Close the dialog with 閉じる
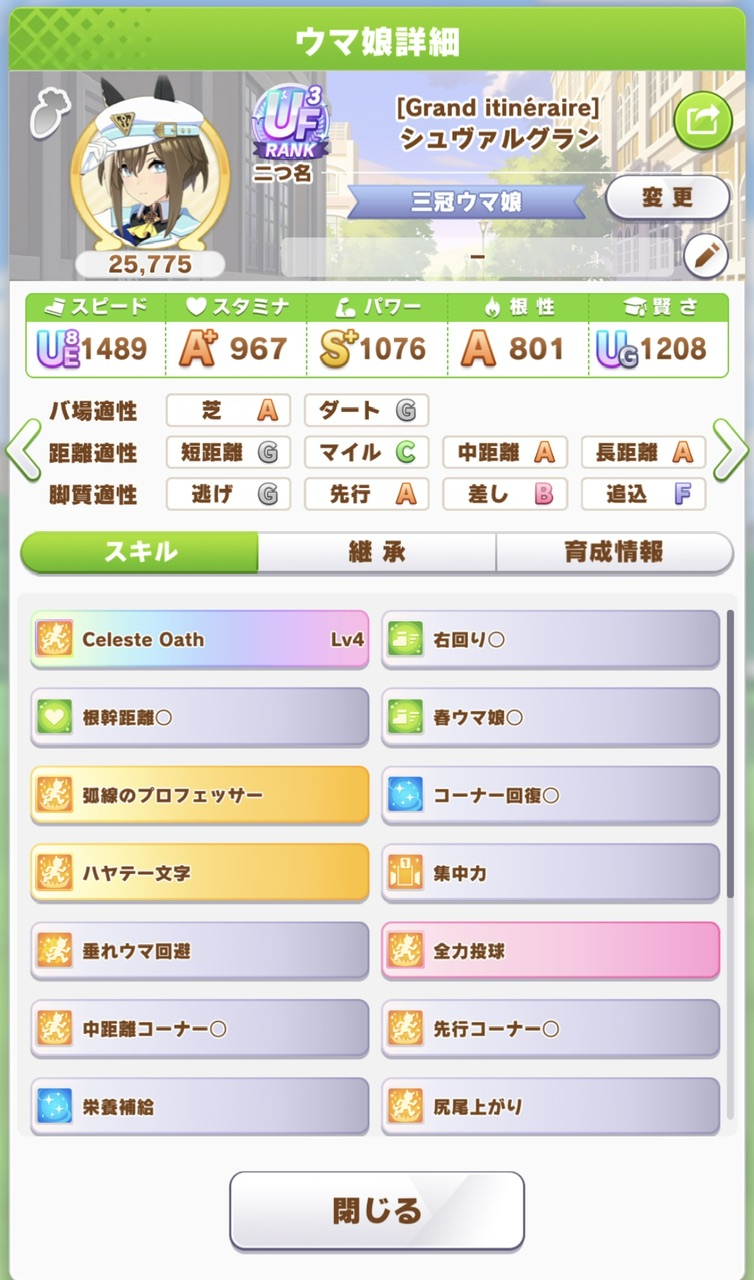Screen dimensions: 754x1280 pos(377,1211)
